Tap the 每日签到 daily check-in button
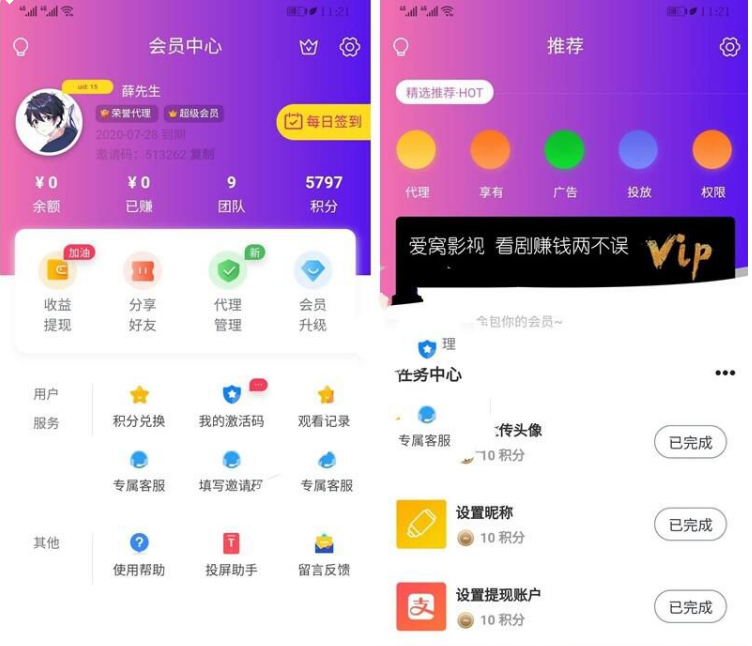 [323, 122]
